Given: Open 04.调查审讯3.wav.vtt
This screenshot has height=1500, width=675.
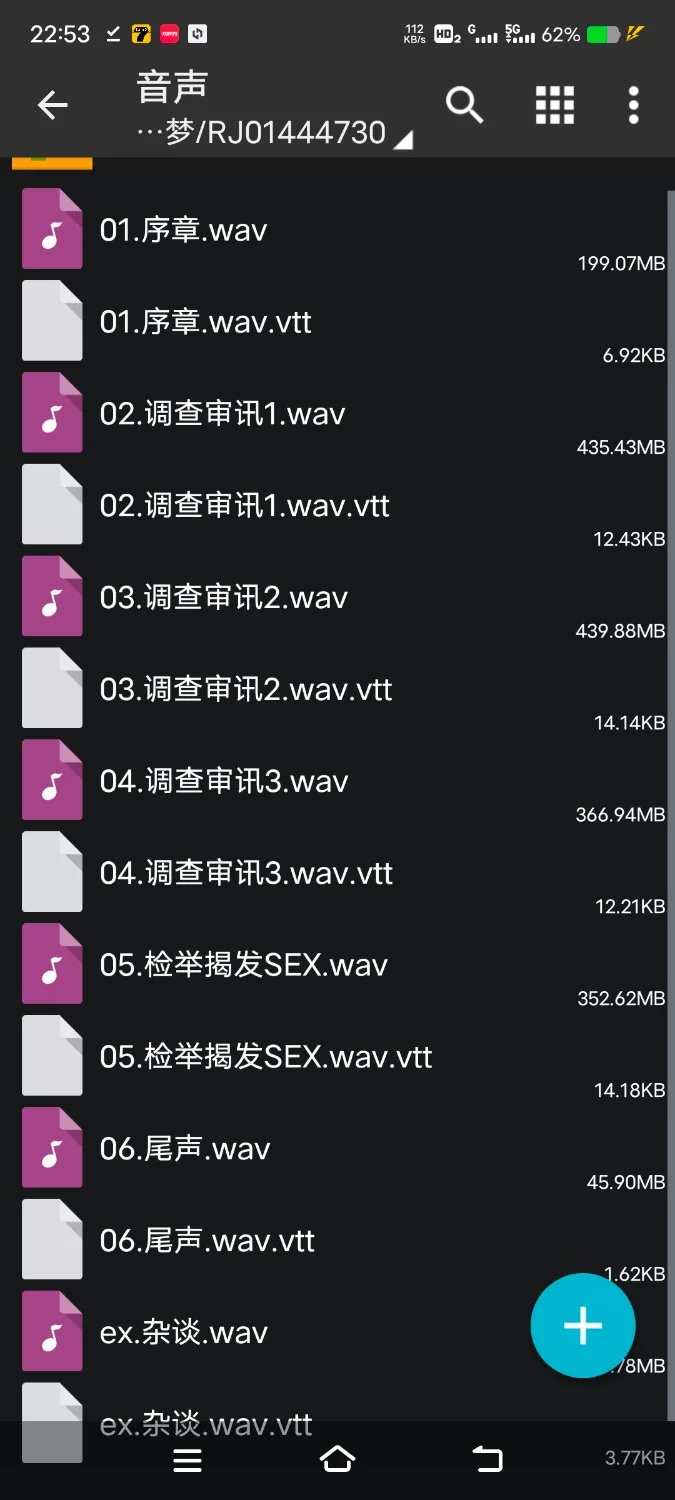Looking at the screenshot, I should pyautogui.click(x=246, y=874).
